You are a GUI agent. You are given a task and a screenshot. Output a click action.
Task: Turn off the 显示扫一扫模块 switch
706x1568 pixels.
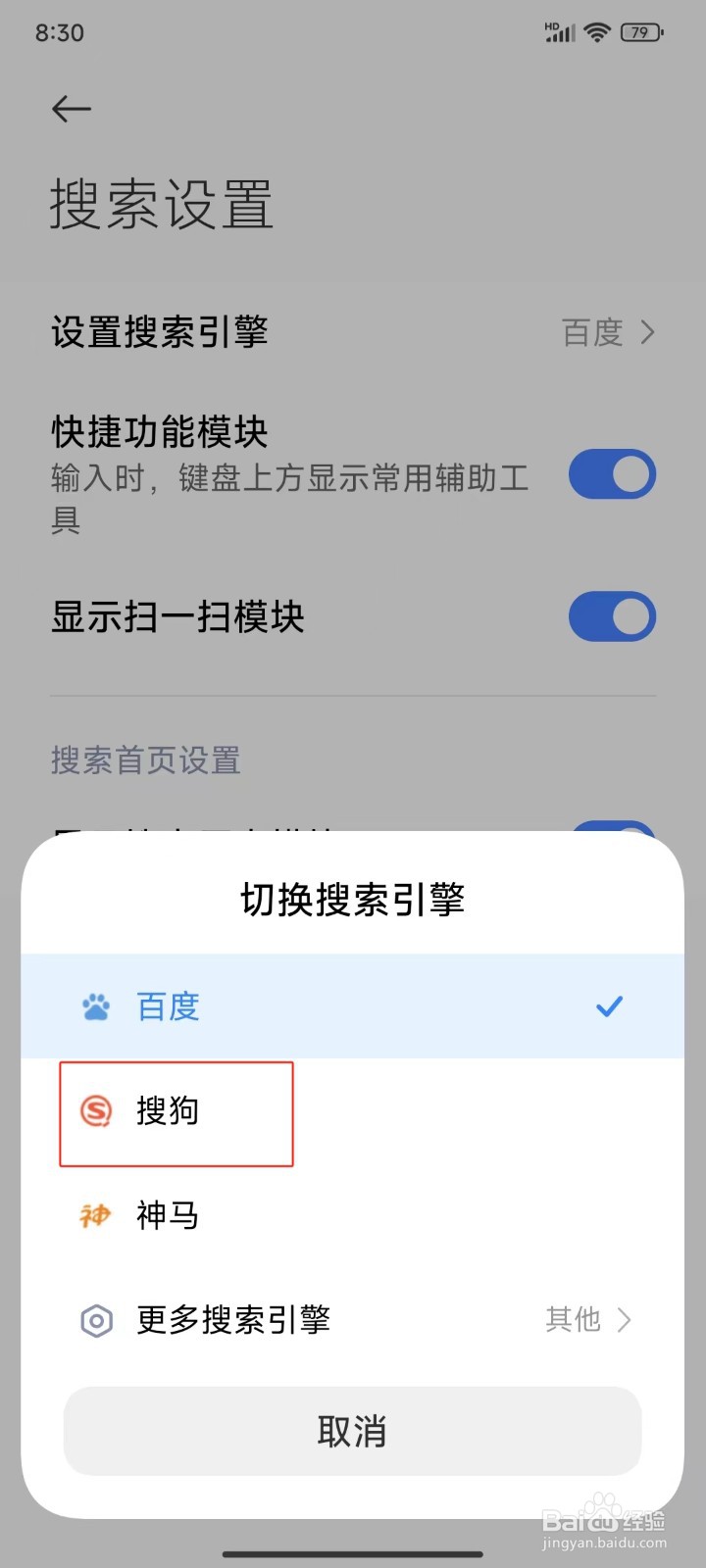[x=612, y=616]
